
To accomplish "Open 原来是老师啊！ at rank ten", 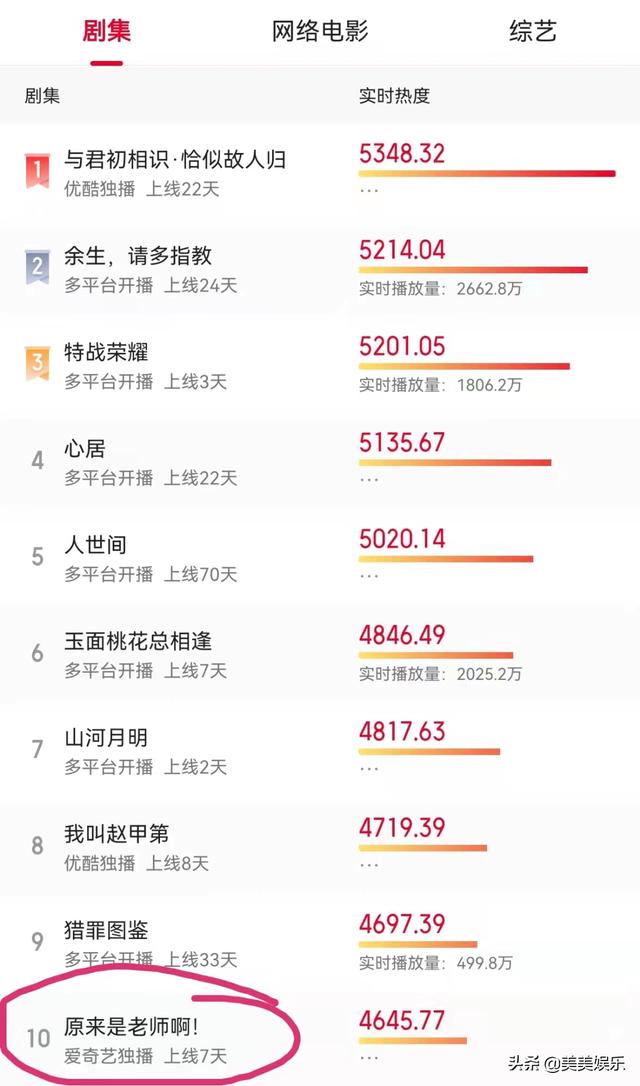I will [320, 1039].
